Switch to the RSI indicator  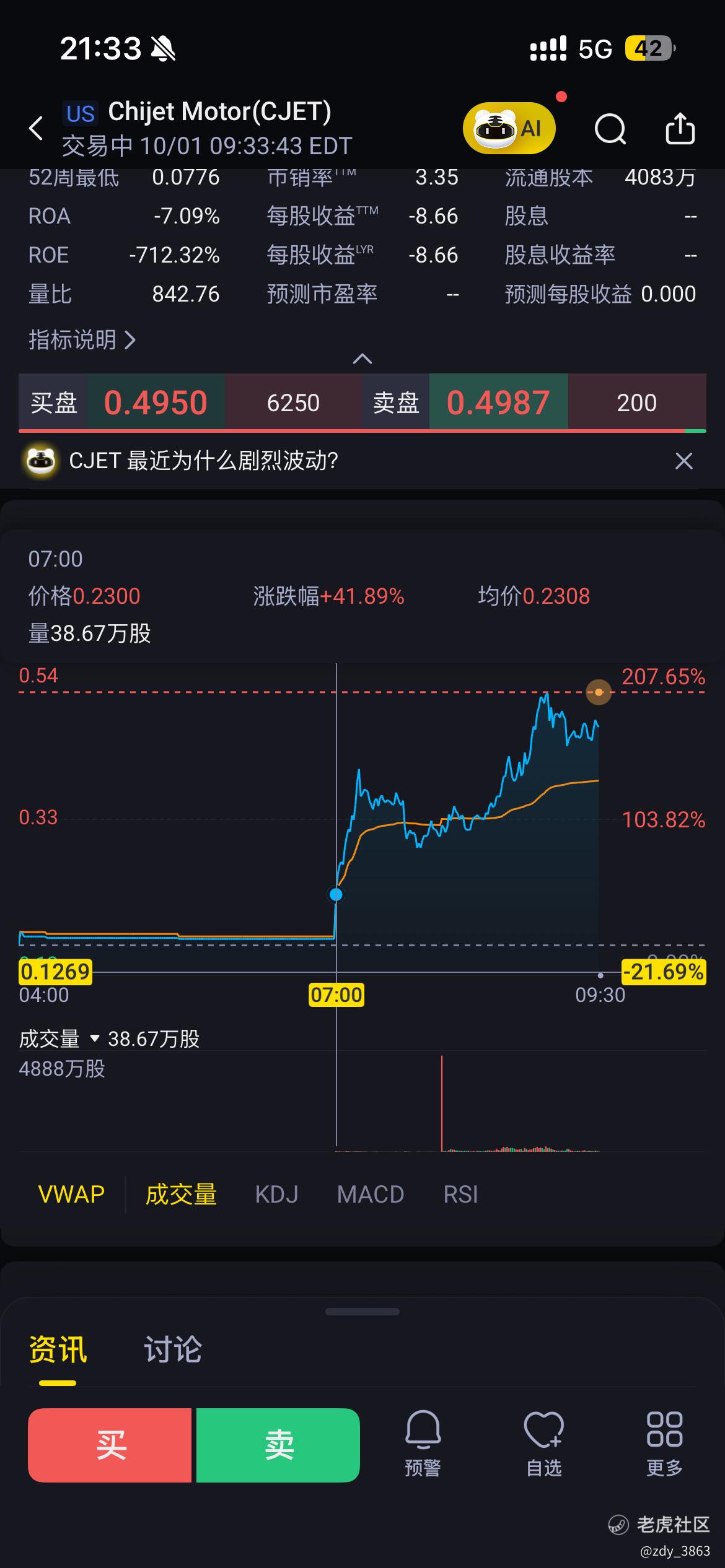(x=460, y=1194)
